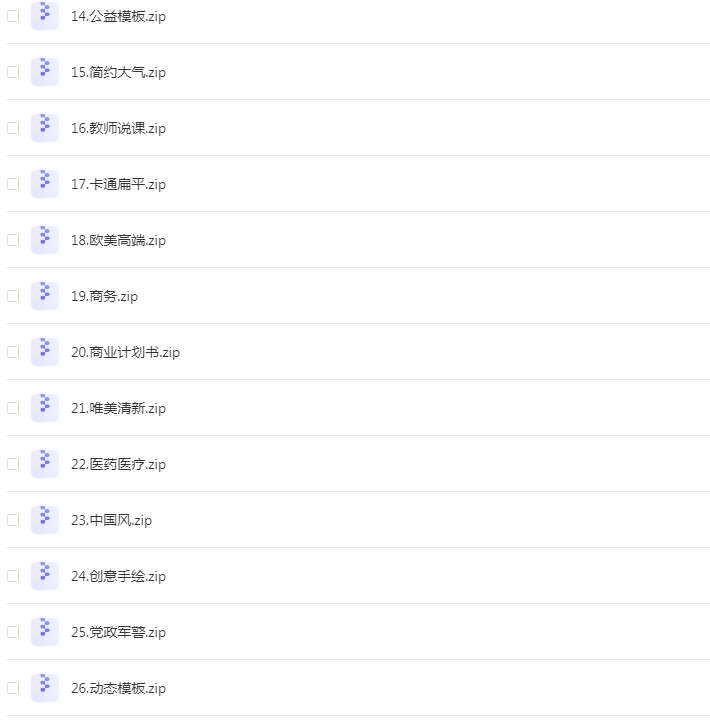
Task: Select the 20.商业计划书.zip checkbox
Action: 13,352
